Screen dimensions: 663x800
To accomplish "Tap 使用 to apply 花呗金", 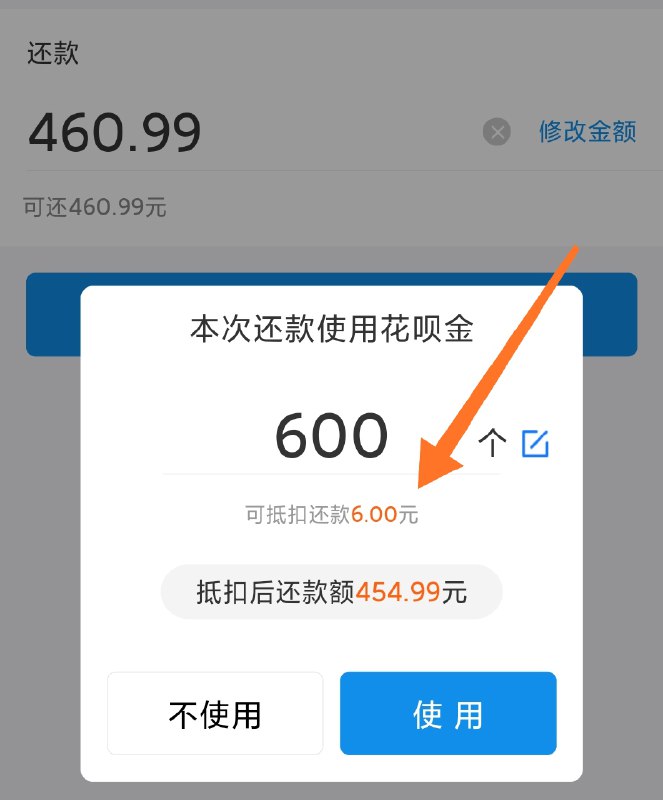I will tap(448, 713).
